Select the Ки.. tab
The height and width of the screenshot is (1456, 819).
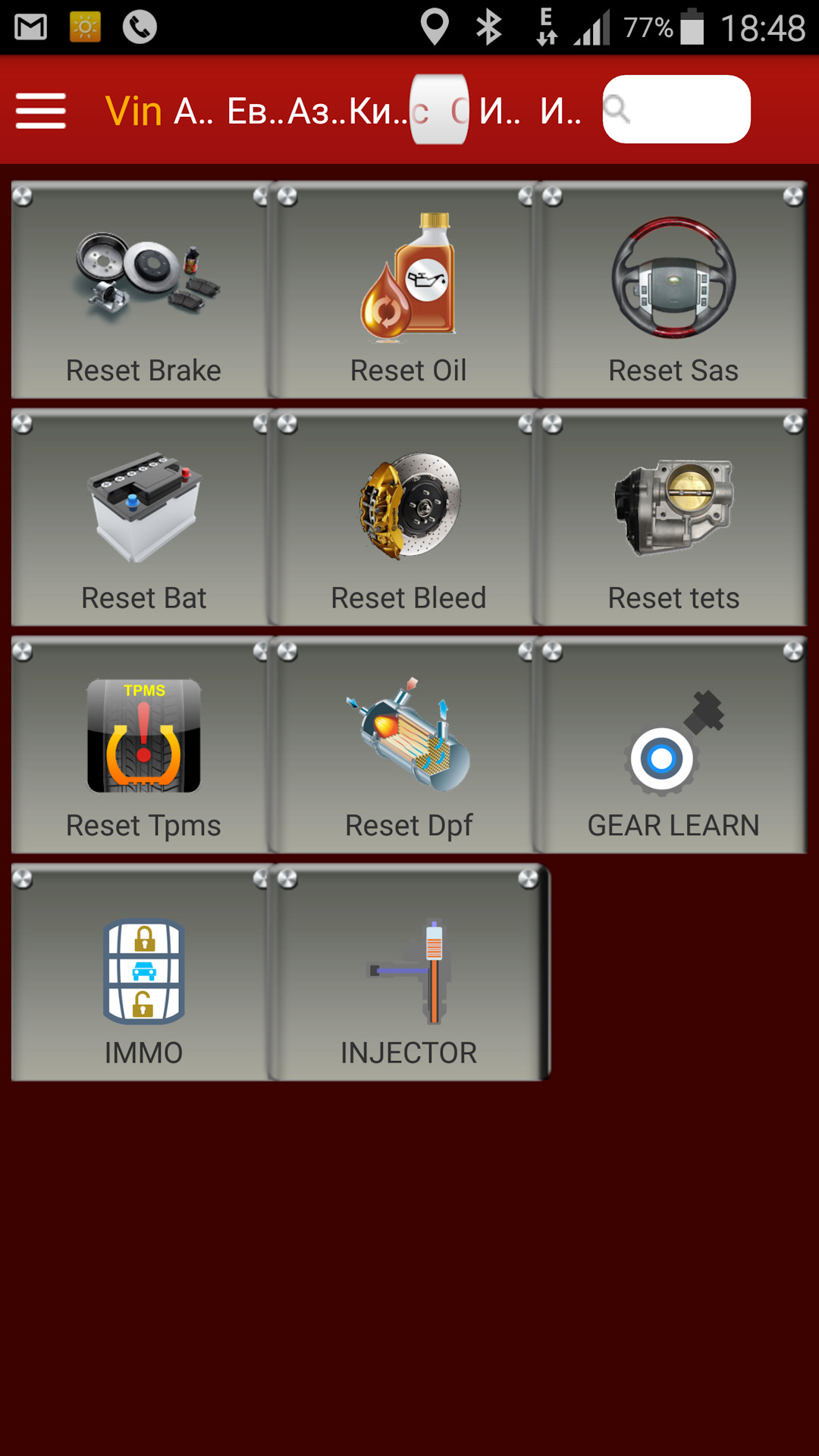point(378,111)
